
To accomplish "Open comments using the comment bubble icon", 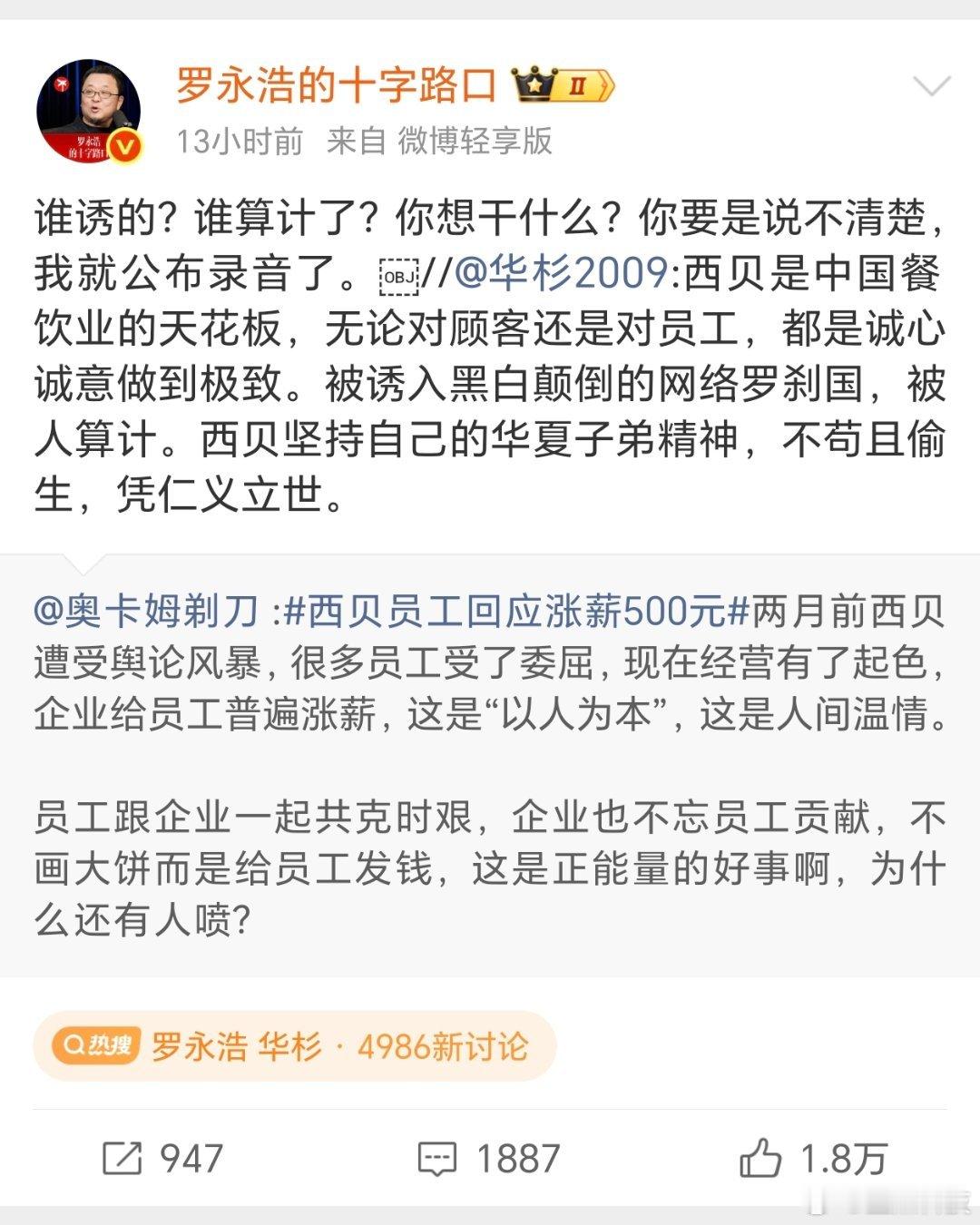I will click(438, 1157).
